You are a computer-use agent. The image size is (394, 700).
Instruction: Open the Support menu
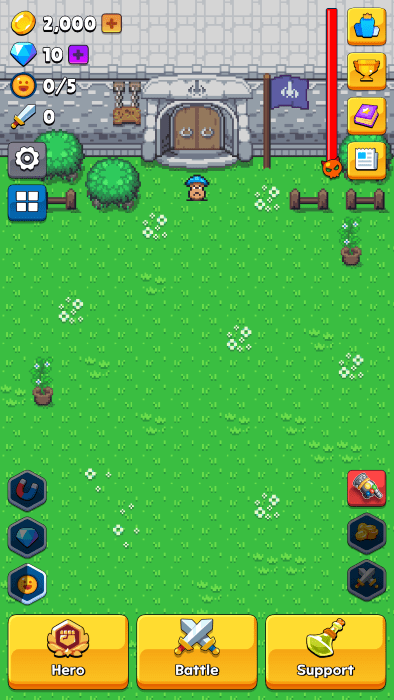(x=326, y=652)
